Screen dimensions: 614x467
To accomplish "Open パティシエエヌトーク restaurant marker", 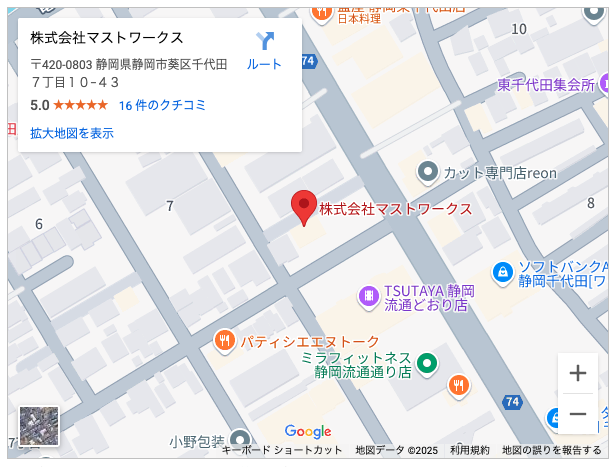I will (224, 341).
